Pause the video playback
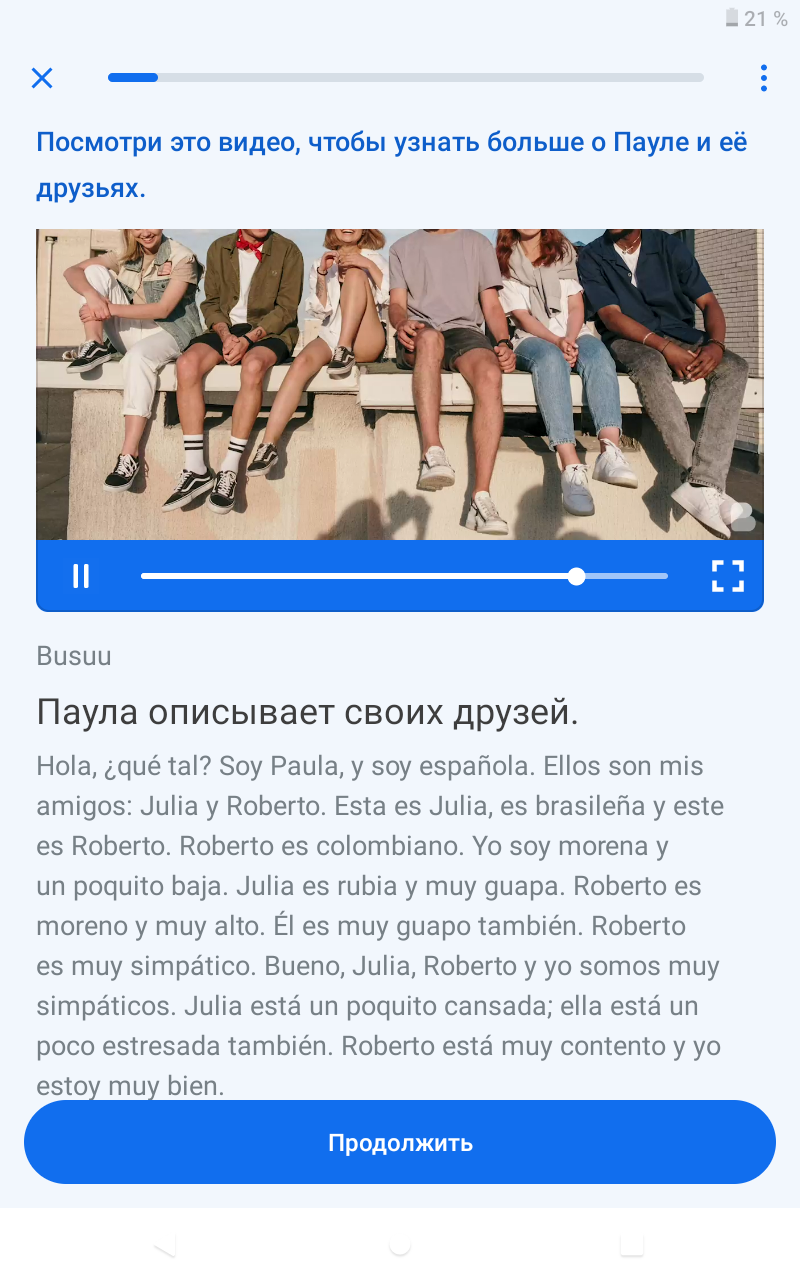The width and height of the screenshot is (800, 1280). tap(81, 576)
